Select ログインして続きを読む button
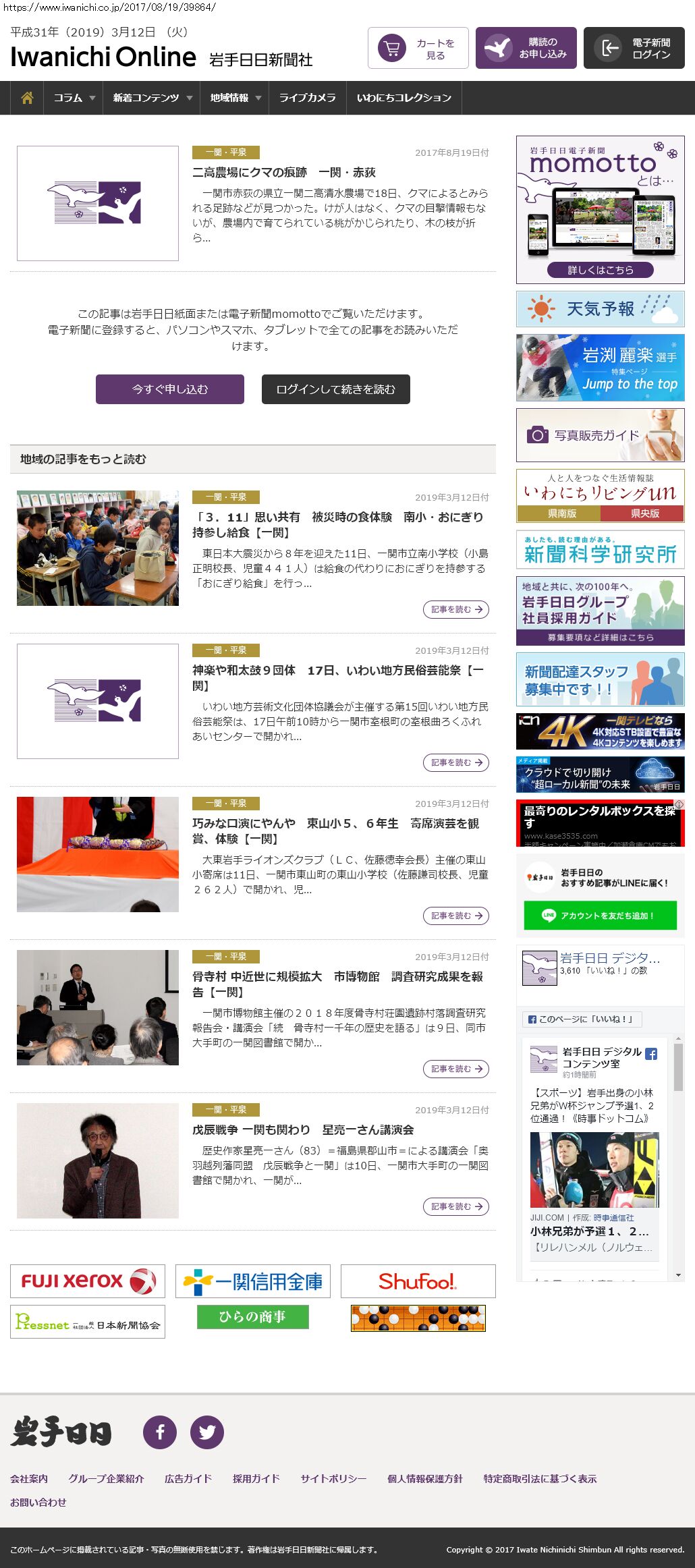 [335, 389]
